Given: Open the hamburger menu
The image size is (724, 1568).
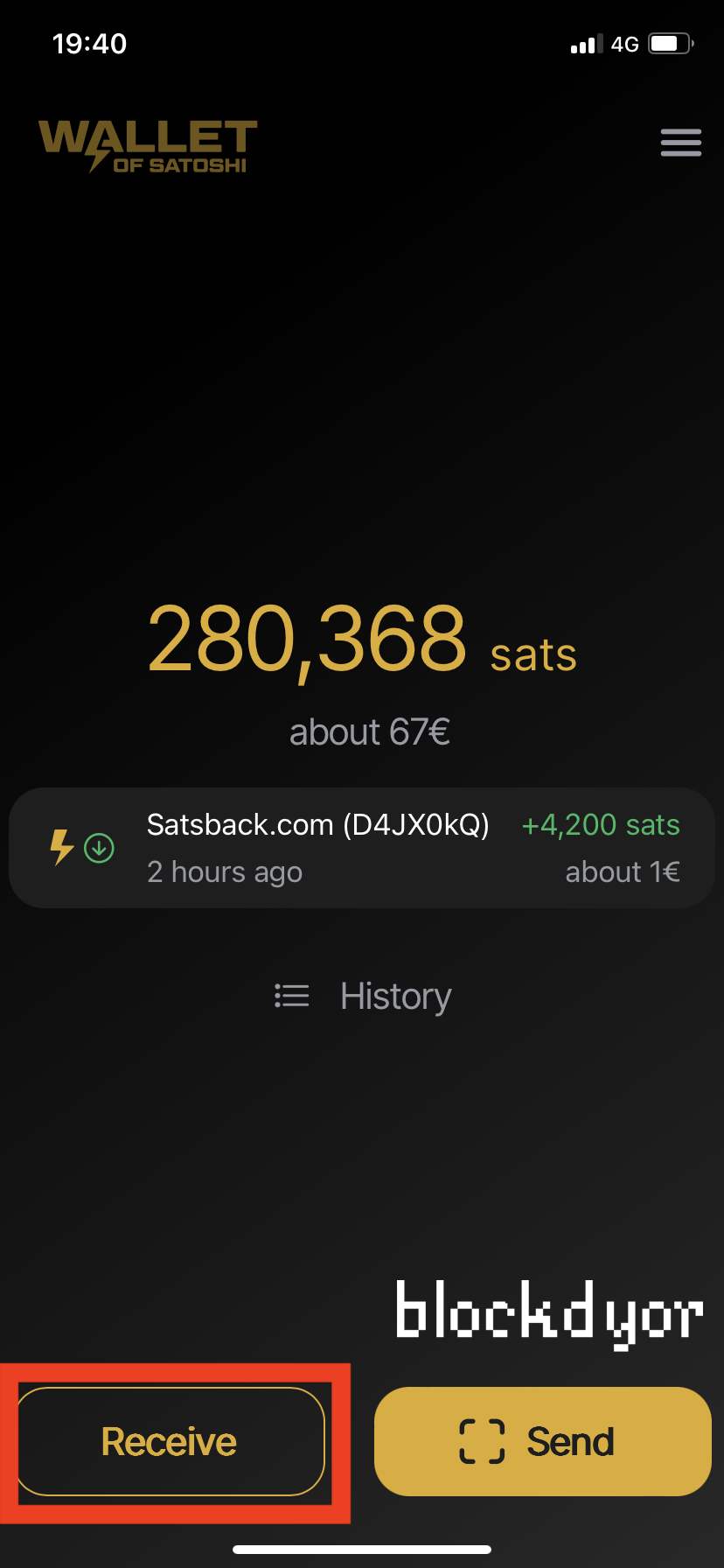Looking at the screenshot, I should click(680, 143).
